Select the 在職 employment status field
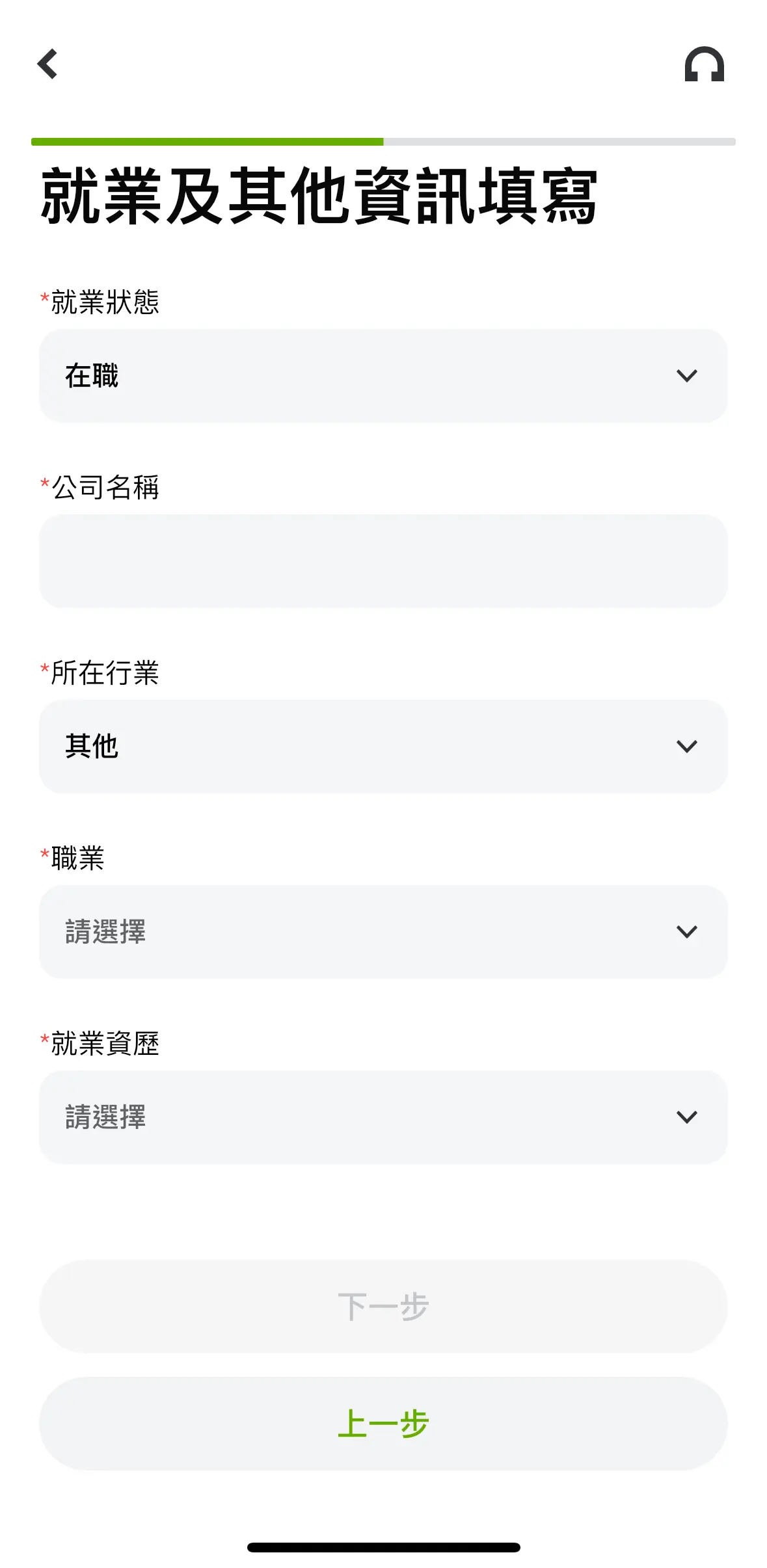This screenshot has height=1568, width=767. (383, 375)
